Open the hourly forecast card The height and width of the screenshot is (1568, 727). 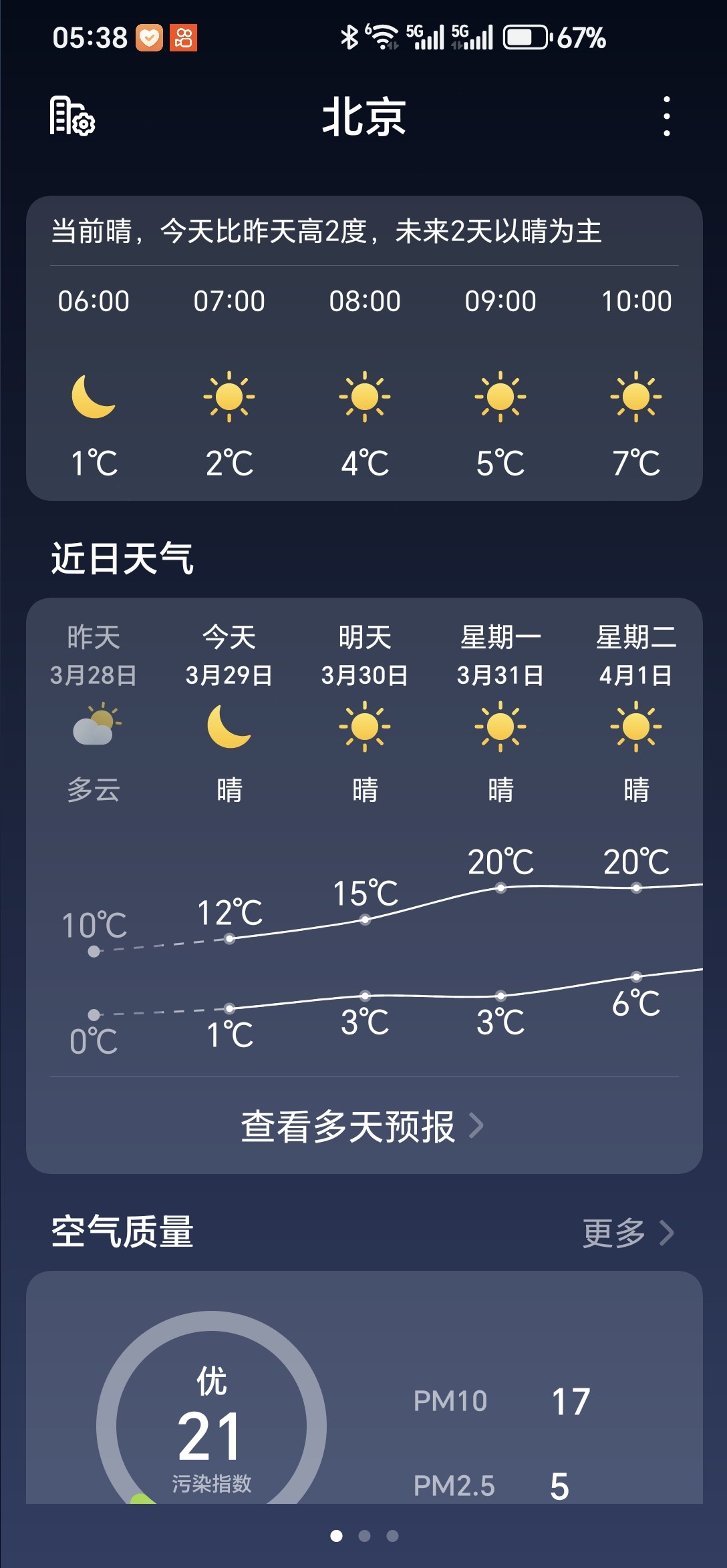(x=364, y=348)
